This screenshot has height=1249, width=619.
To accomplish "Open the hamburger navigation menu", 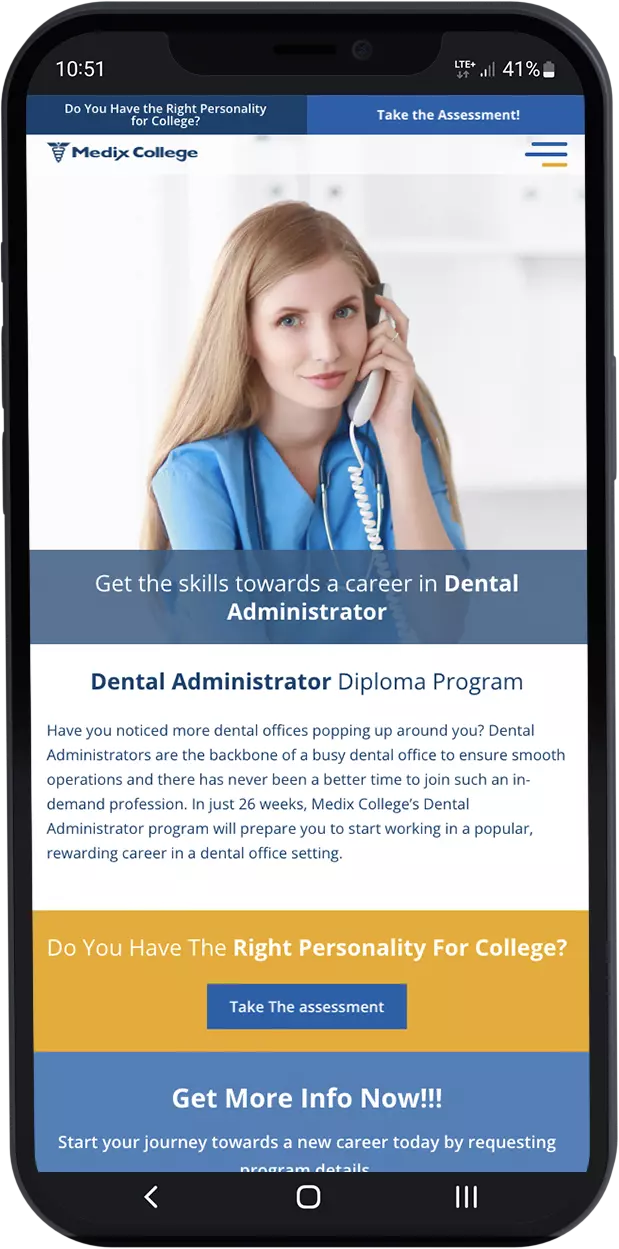I will click(546, 154).
